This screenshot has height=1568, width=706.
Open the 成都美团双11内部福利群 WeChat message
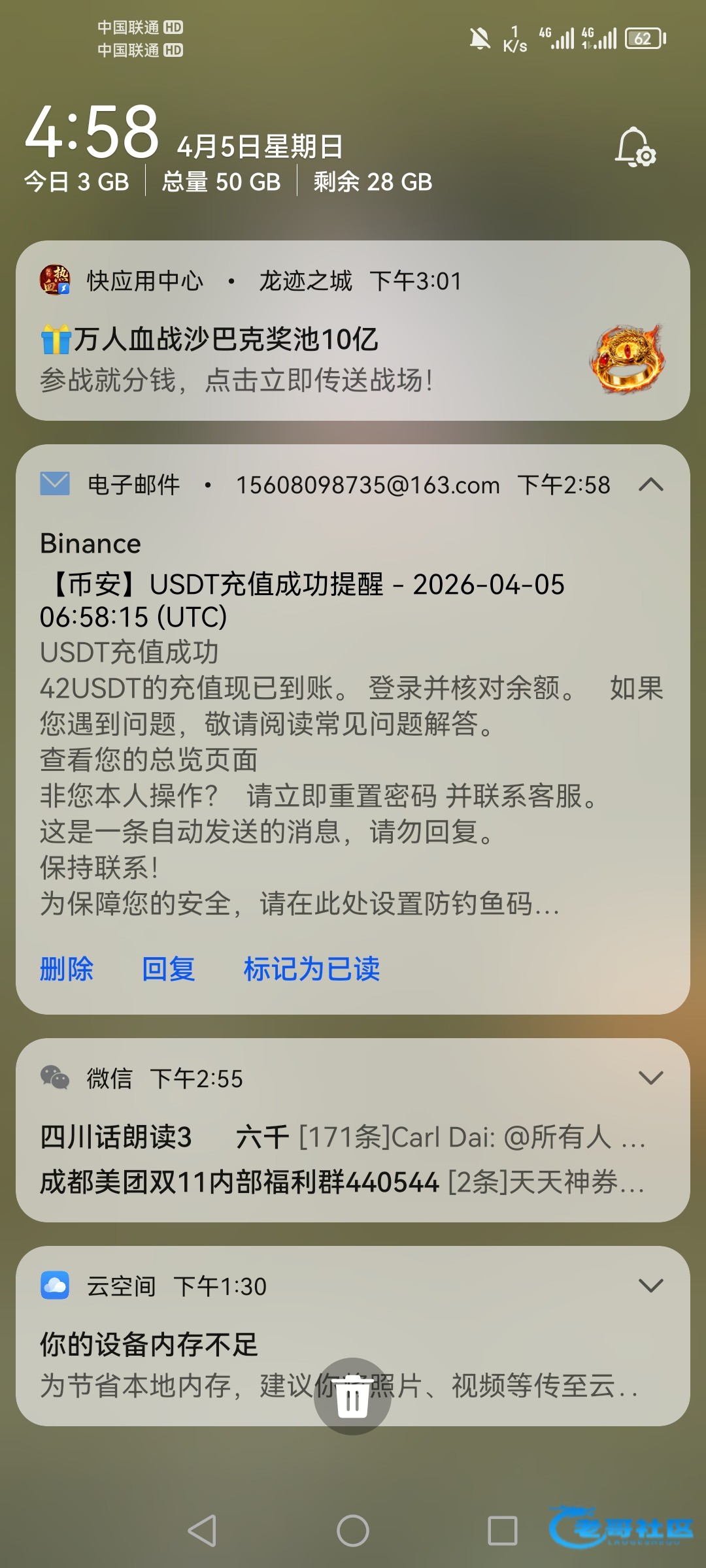pyautogui.click(x=340, y=1182)
